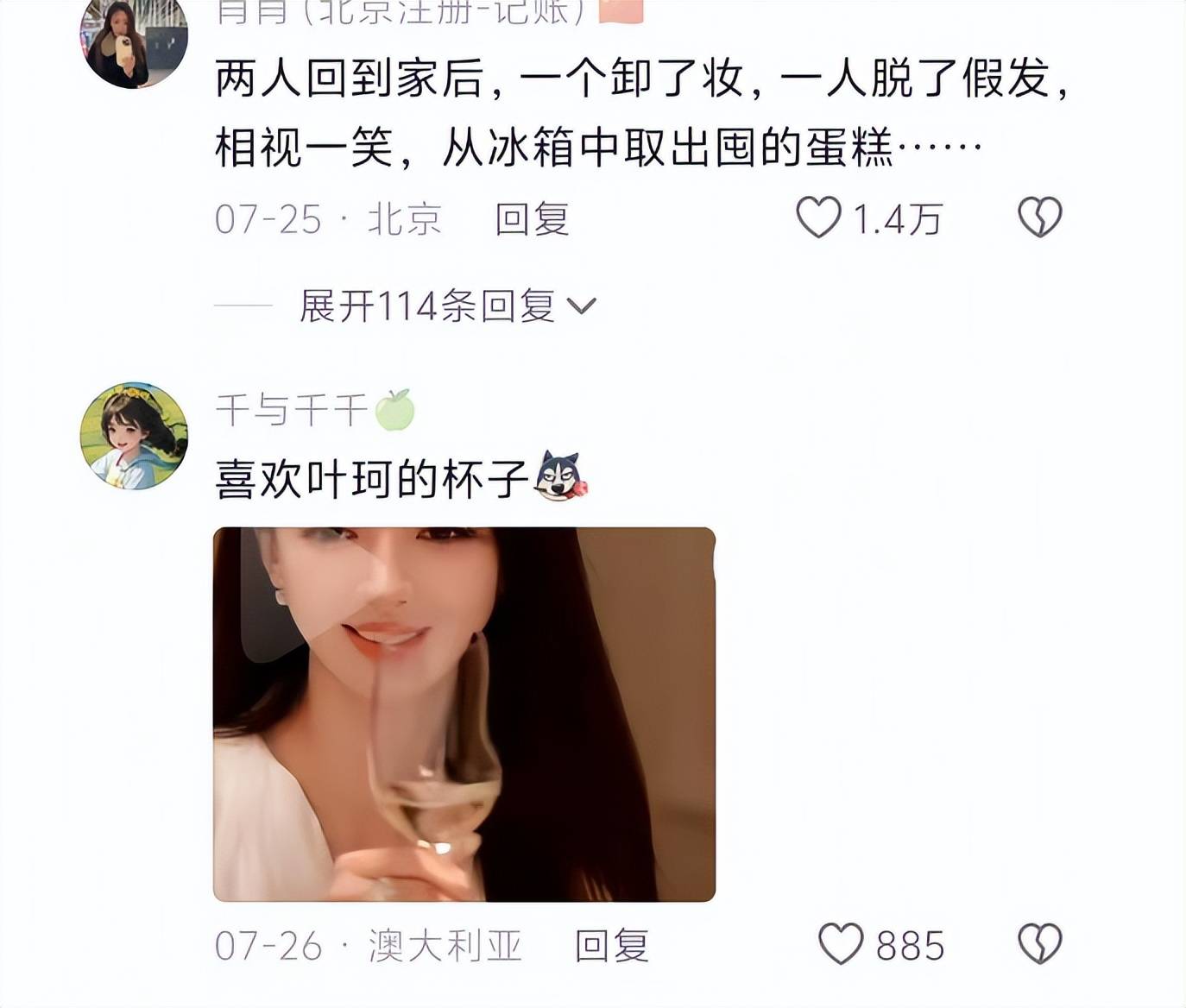
Task: Expand the 114 replies
Action: 447,306
